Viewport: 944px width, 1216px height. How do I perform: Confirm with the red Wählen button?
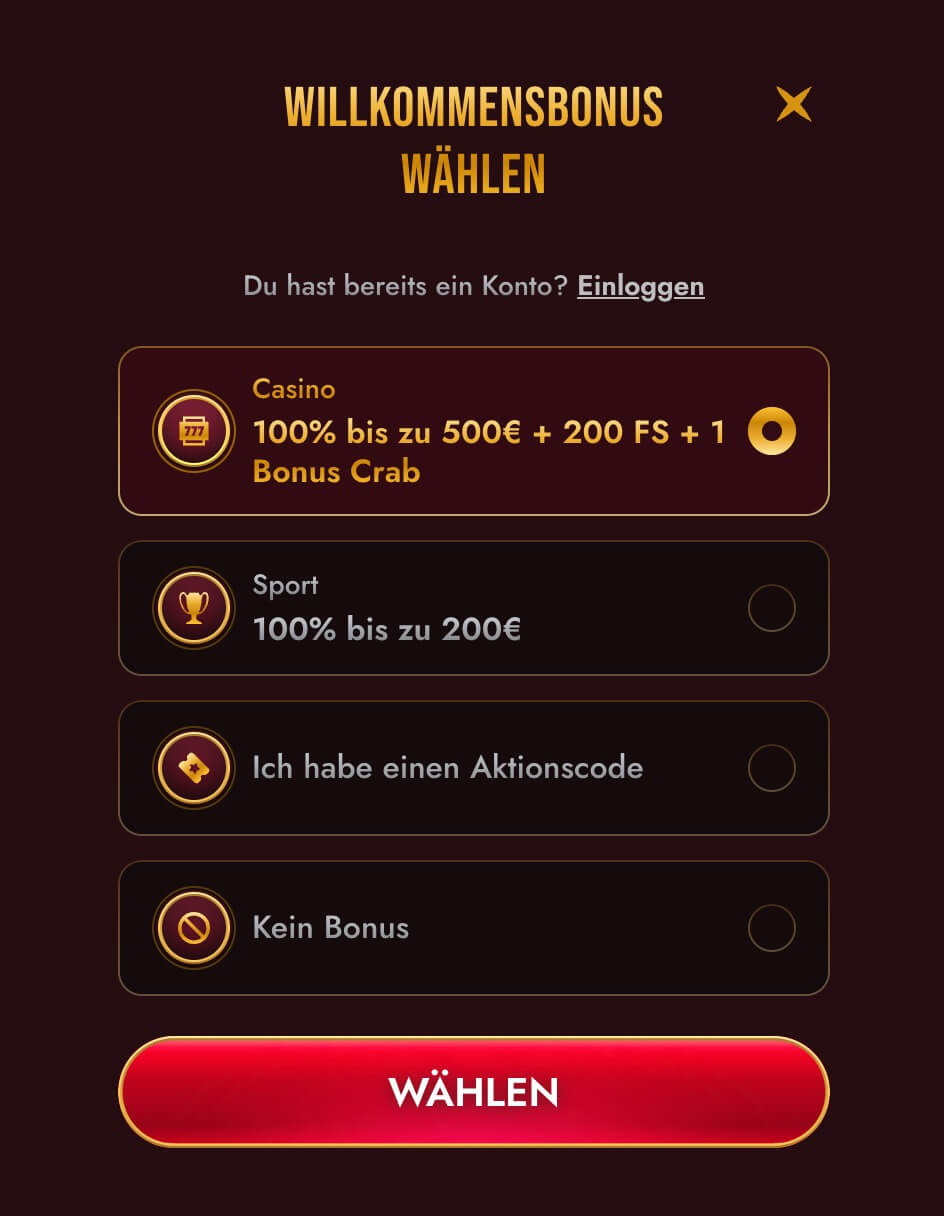[x=473, y=1091]
